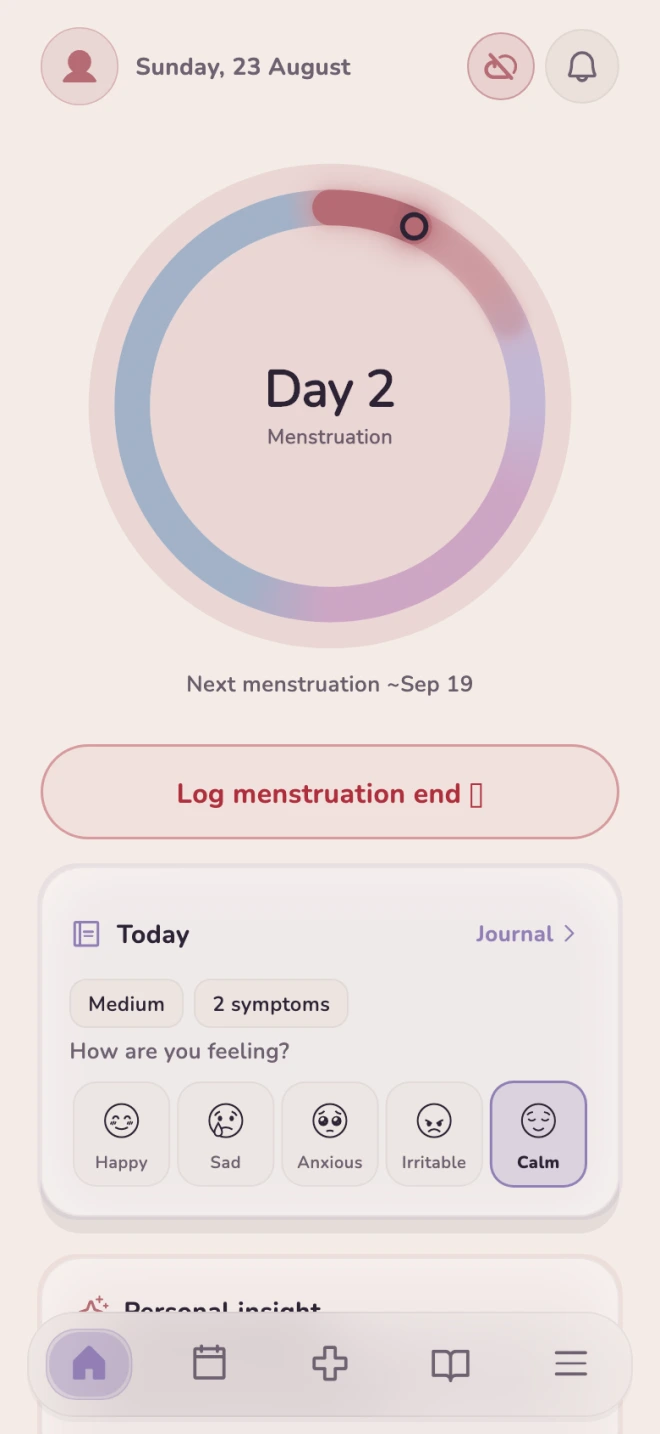Tap the plus add tab

tap(330, 1363)
